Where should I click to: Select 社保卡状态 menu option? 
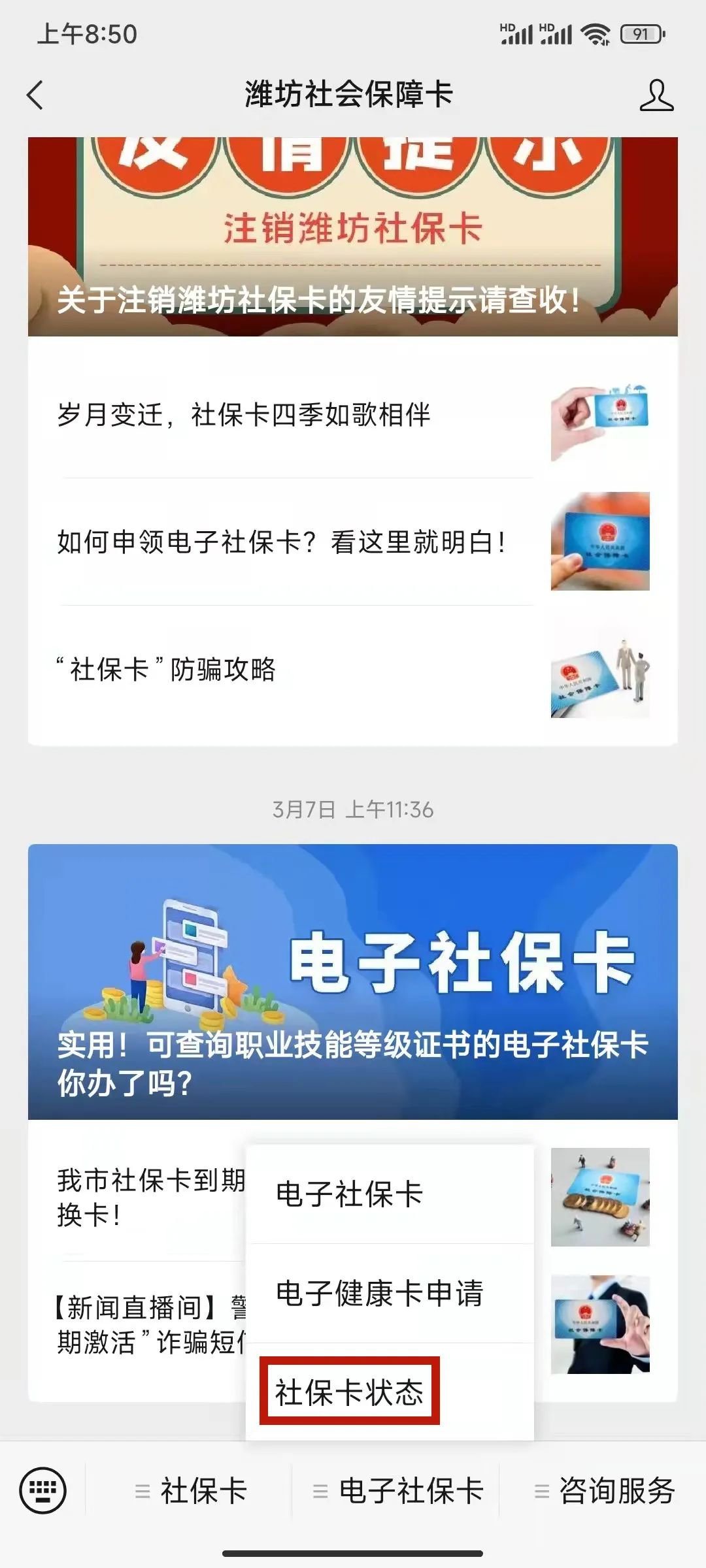[x=350, y=1391]
